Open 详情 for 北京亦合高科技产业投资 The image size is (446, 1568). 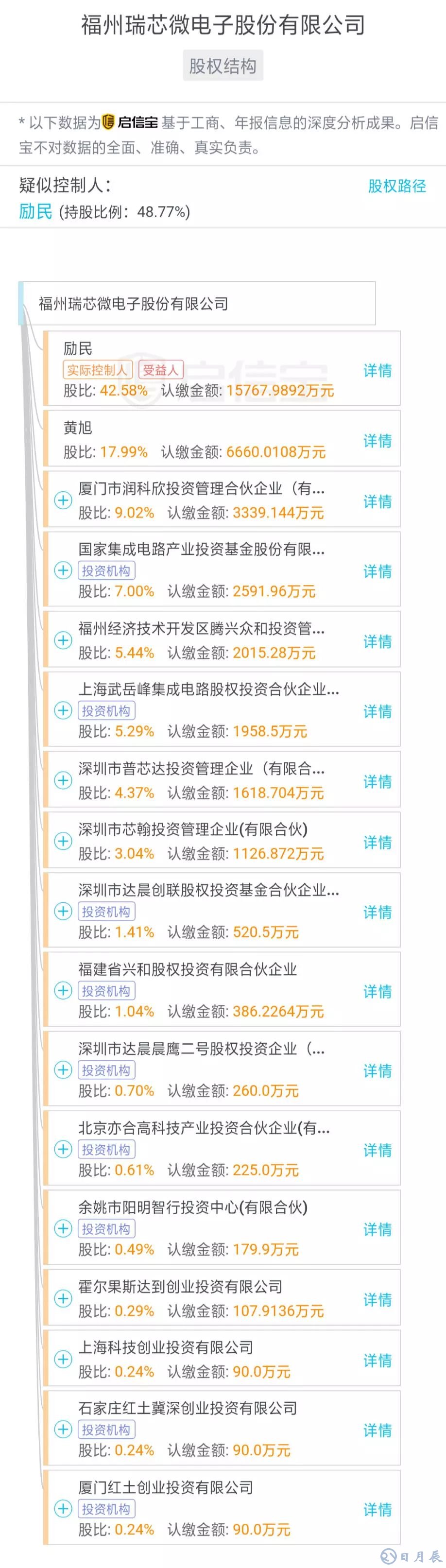[x=377, y=1150]
